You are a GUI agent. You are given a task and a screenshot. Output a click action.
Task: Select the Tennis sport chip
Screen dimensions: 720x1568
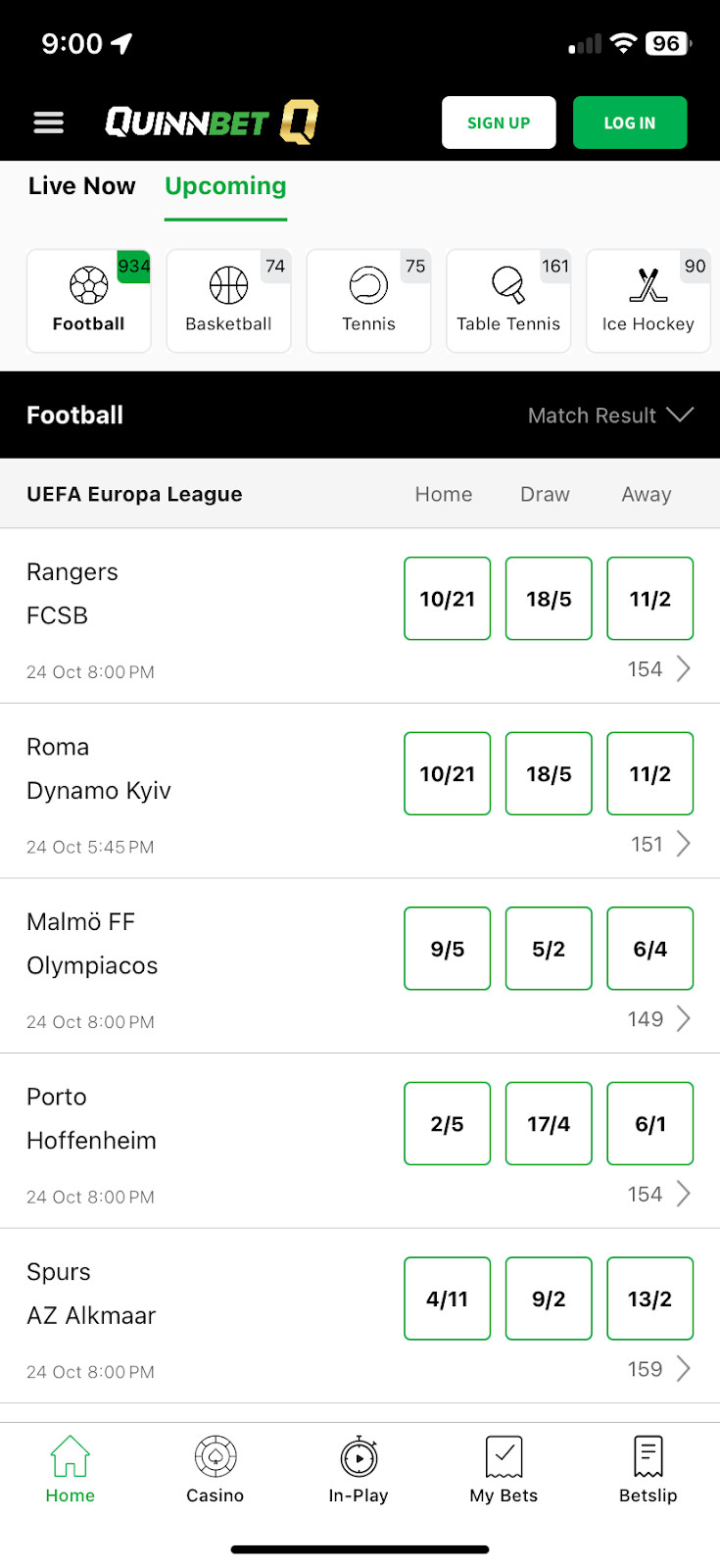tap(368, 300)
